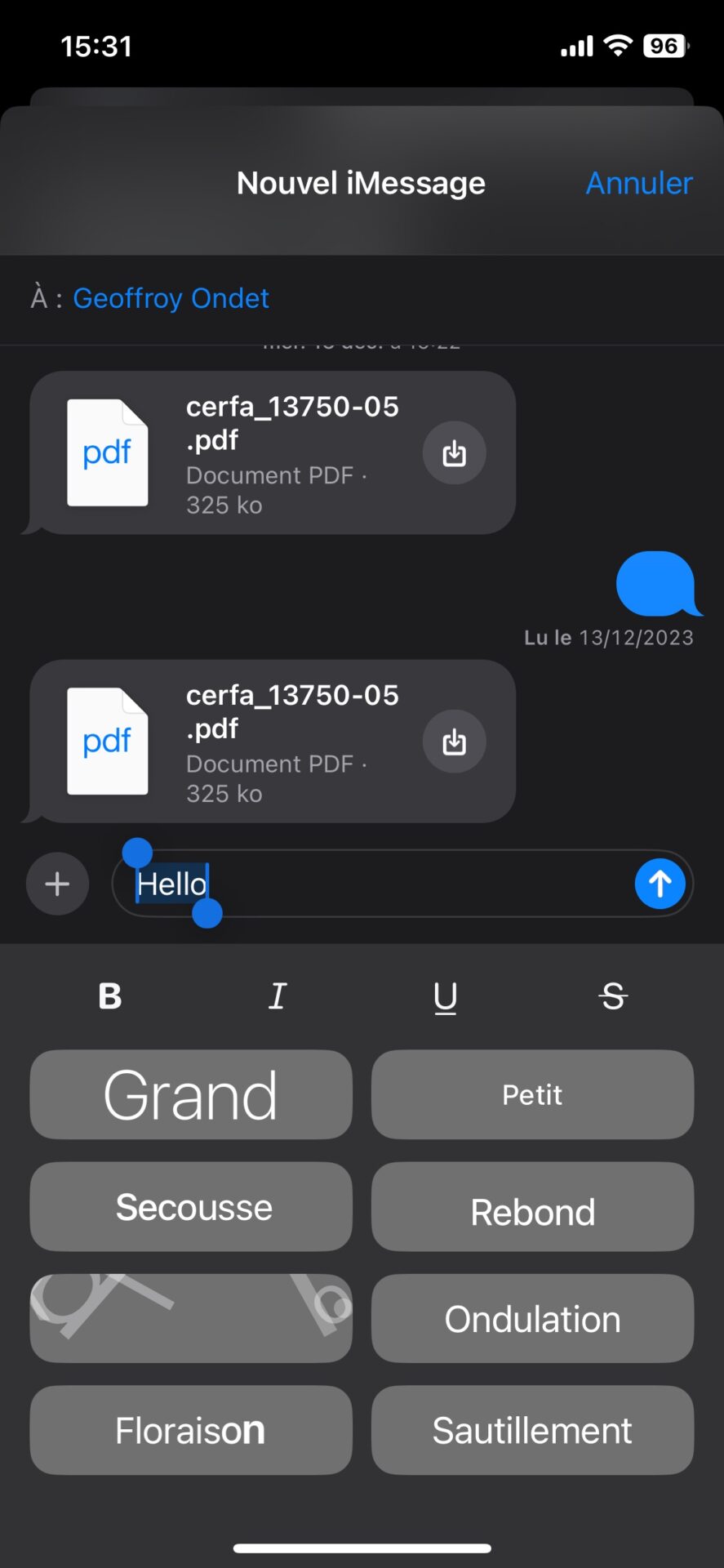Apply the Ondulation effect
This screenshot has height=1568, width=724.
point(532,1318)
